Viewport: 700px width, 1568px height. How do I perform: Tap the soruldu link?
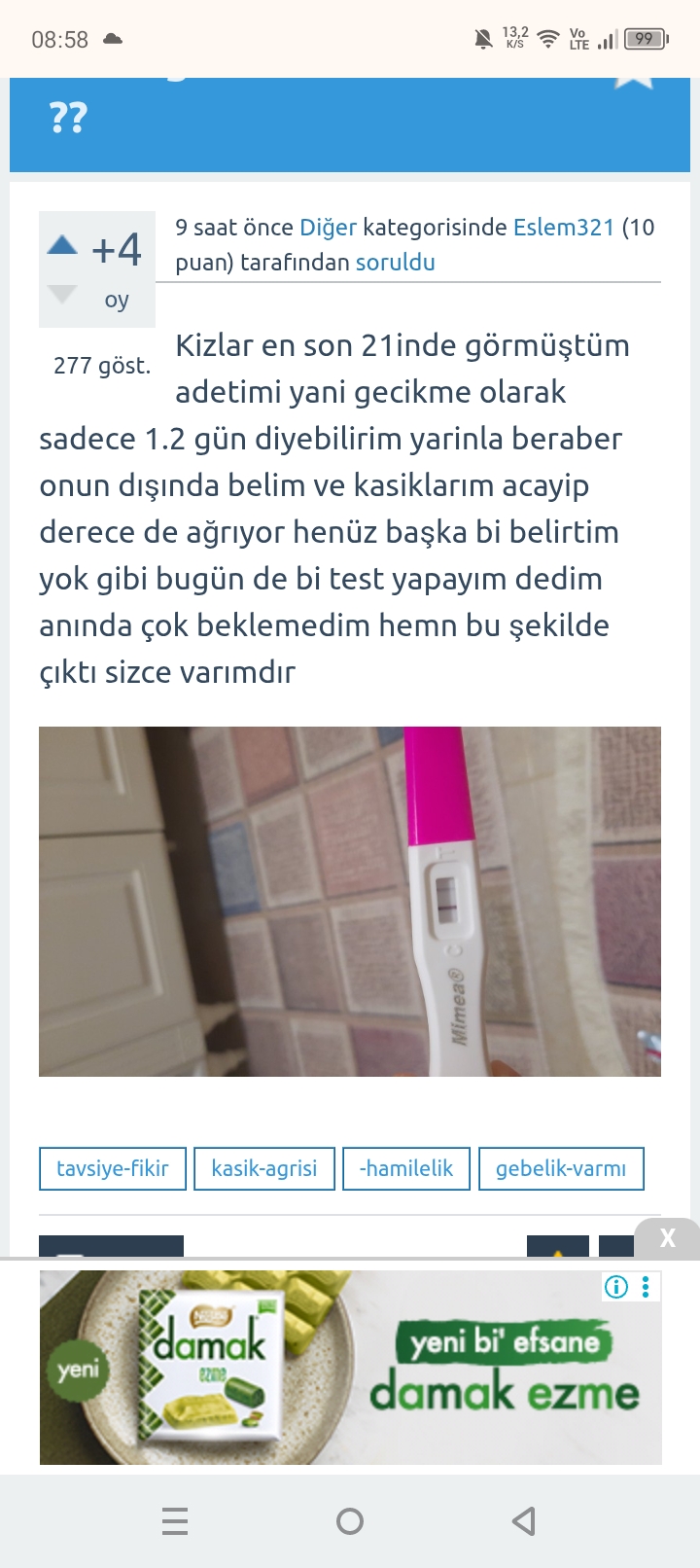click(x=395, y=263)
